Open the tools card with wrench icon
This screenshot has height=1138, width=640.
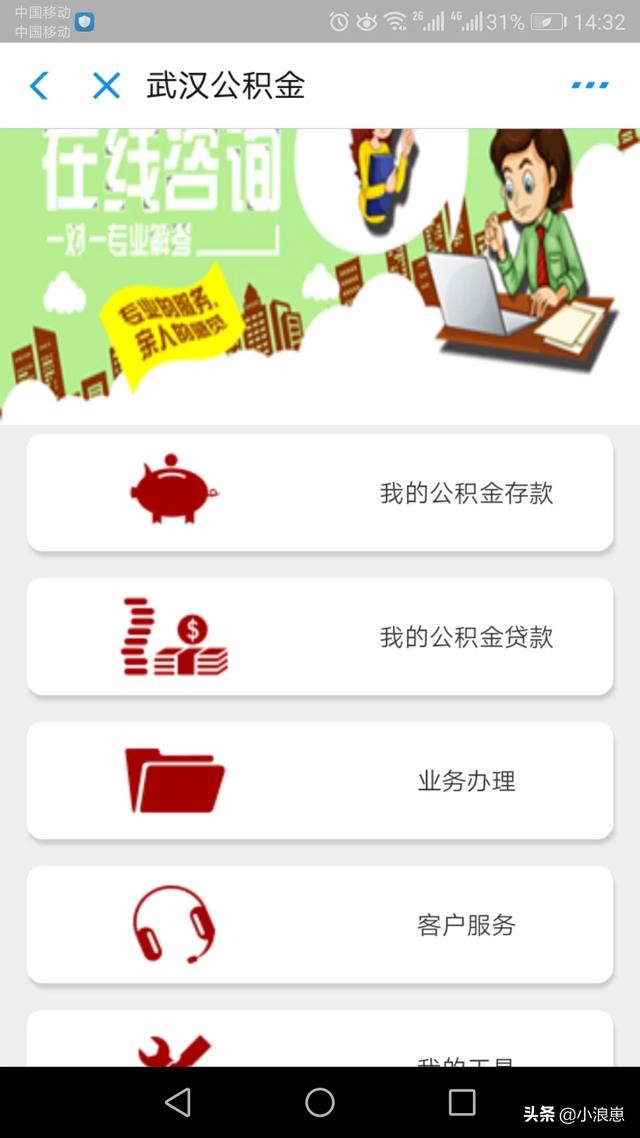pyautogui.click(x=320, y=1039)
